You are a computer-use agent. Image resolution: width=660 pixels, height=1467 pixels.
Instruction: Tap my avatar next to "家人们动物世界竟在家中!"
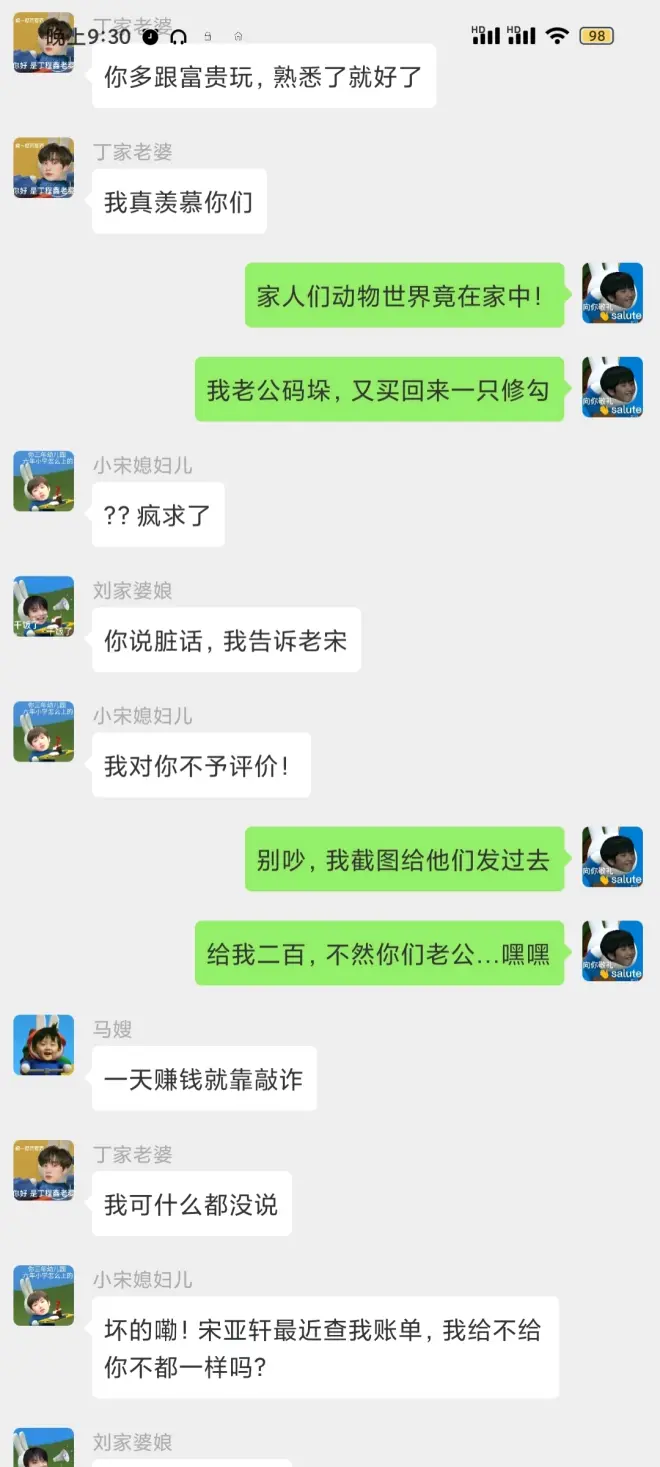click(x=612, y=293)
